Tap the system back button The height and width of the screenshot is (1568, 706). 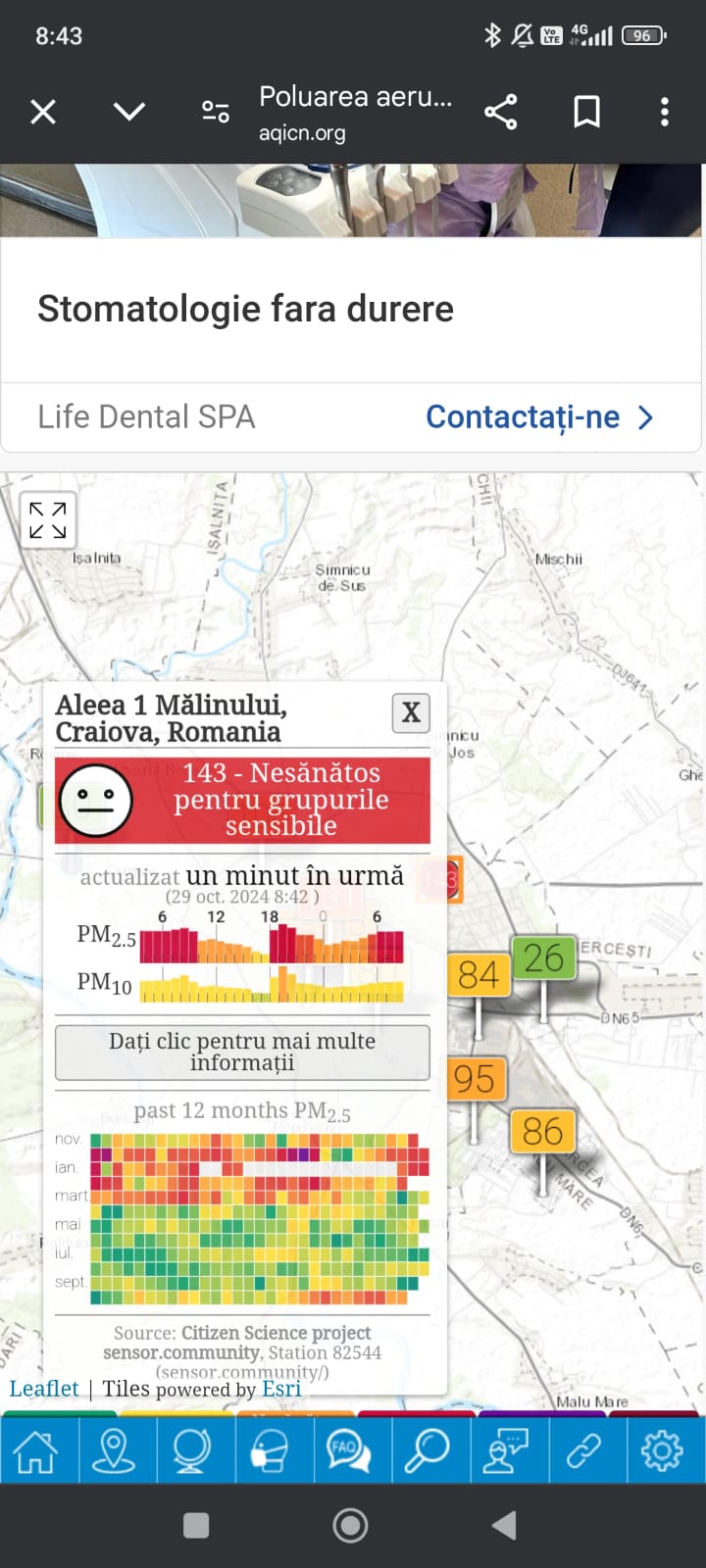tap(505, 1525)
